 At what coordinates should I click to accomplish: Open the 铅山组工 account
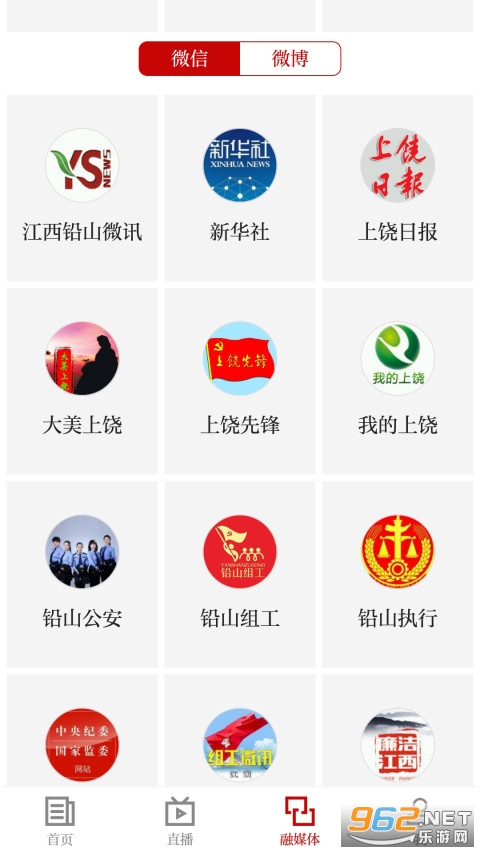coord(240,574)
